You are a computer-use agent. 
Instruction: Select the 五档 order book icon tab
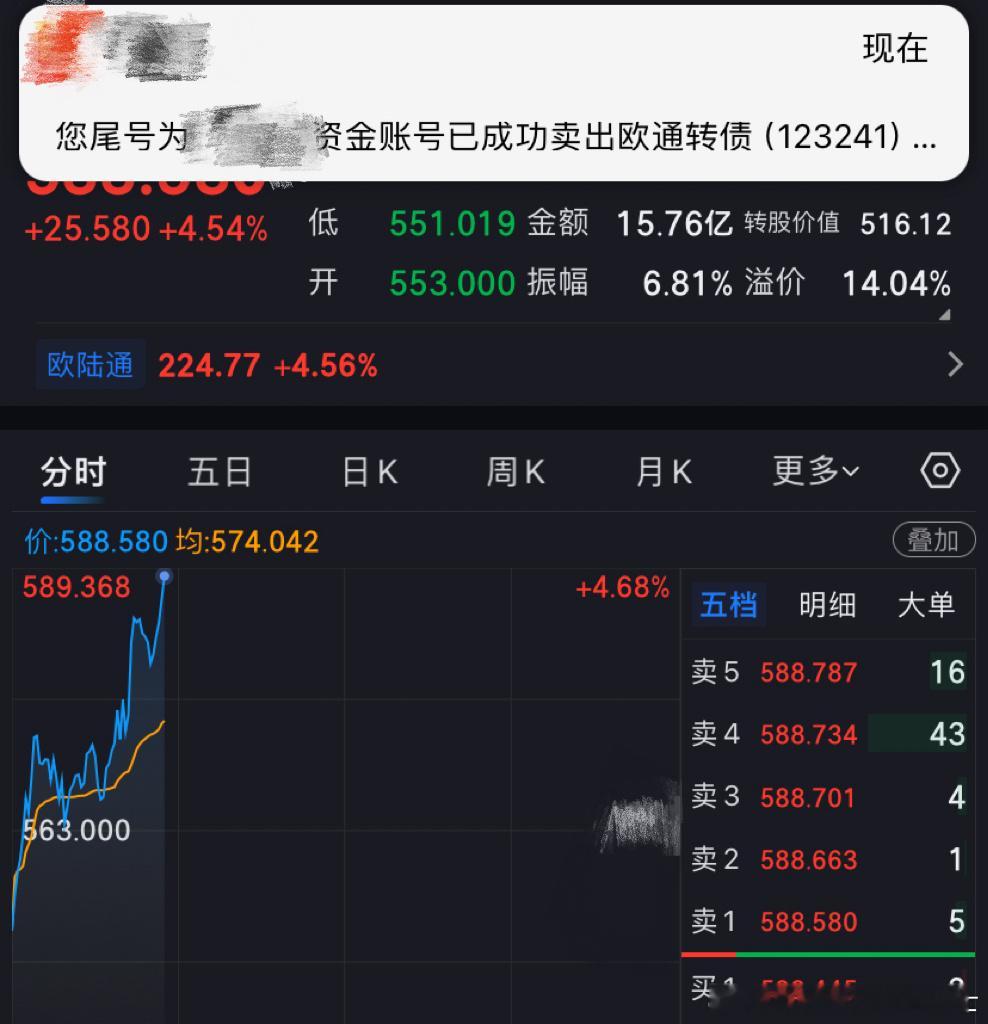pyautogui.click(x=729, y=605)
